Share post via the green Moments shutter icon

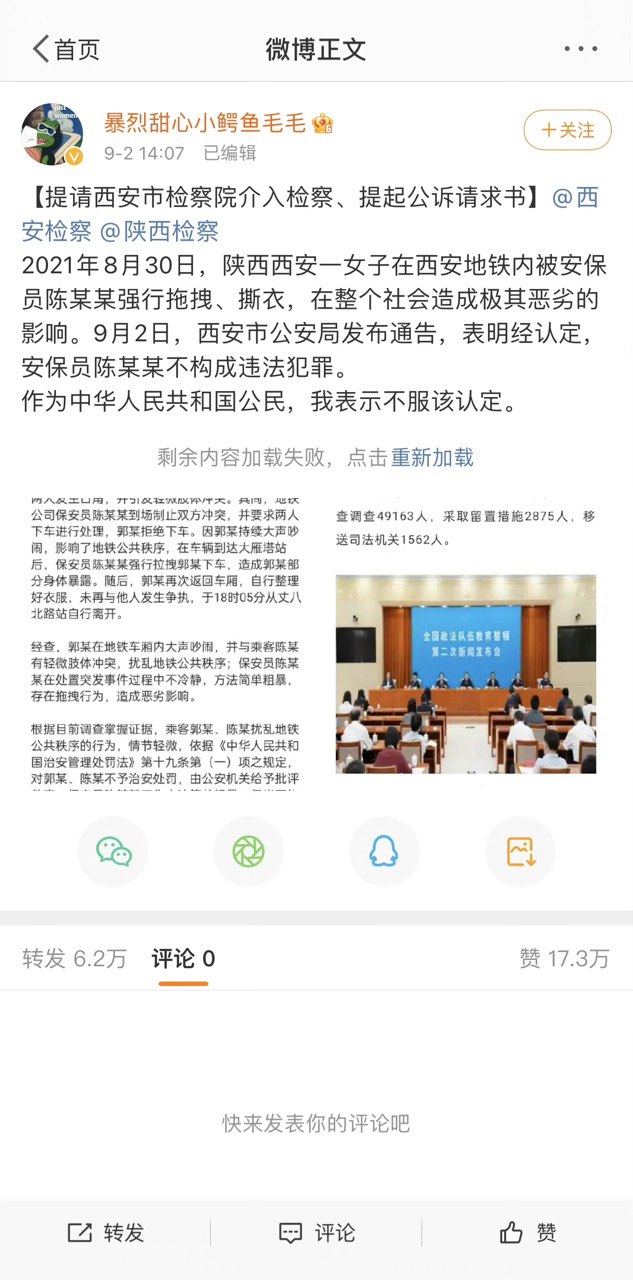point(248,851)
